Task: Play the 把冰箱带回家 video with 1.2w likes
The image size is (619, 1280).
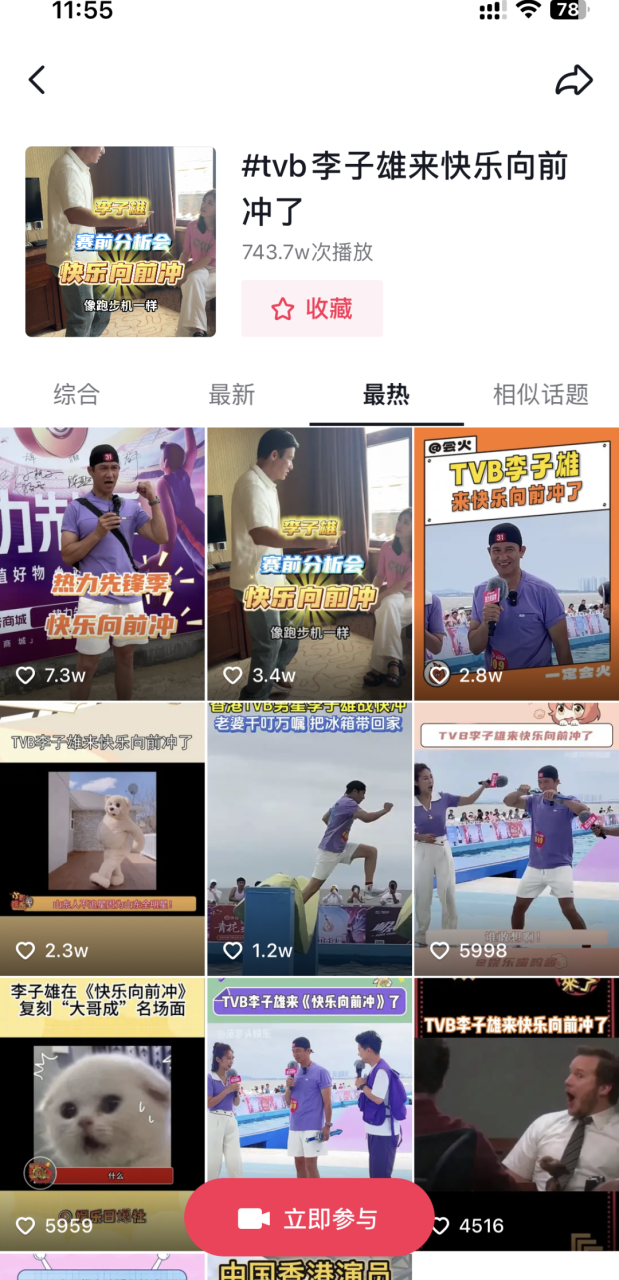Action: pos(309,838)
